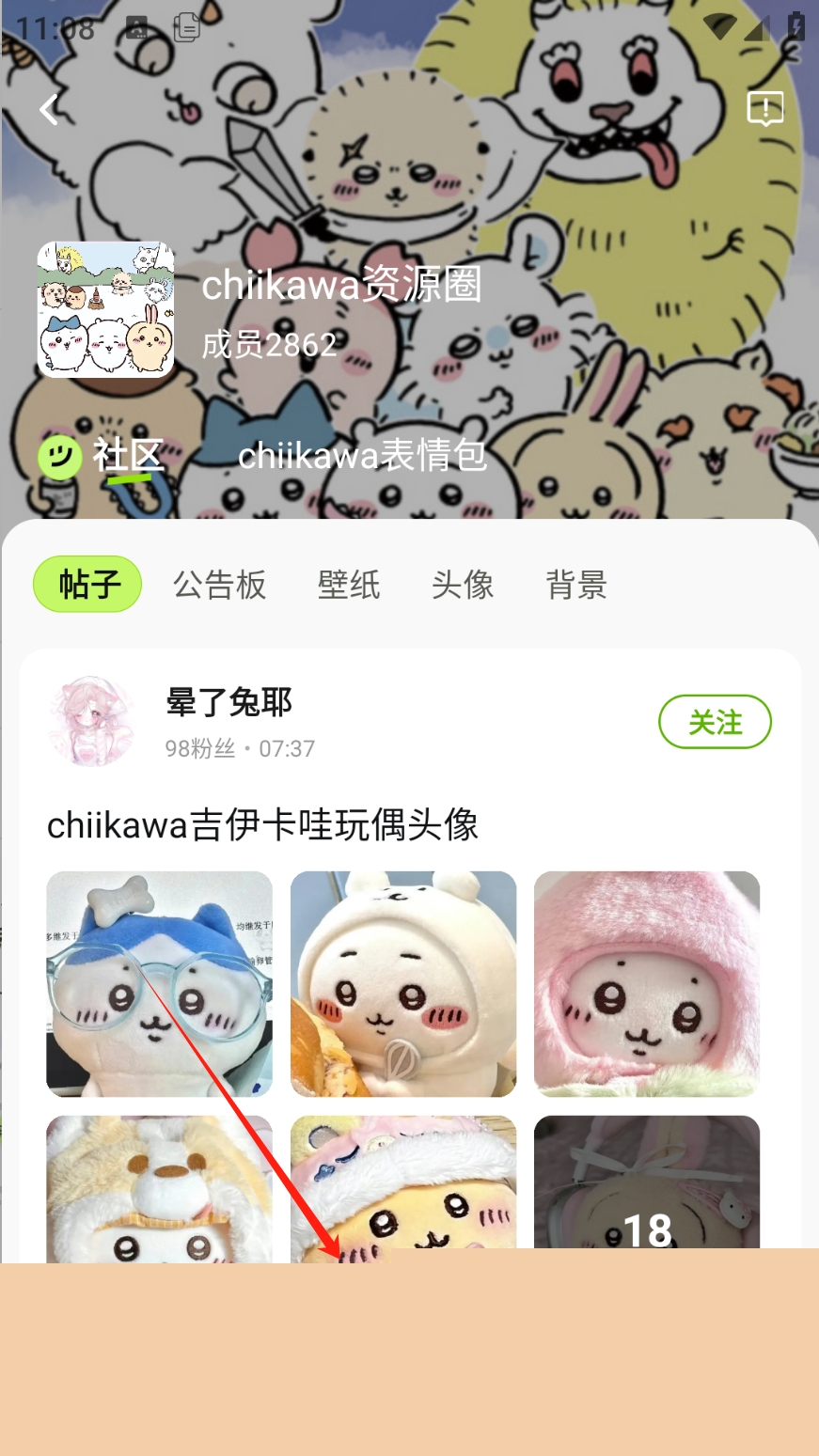Open the 背景 tab
Image resolution: width=819 pixels, height=1456 pixels.
tap(576, 585)
